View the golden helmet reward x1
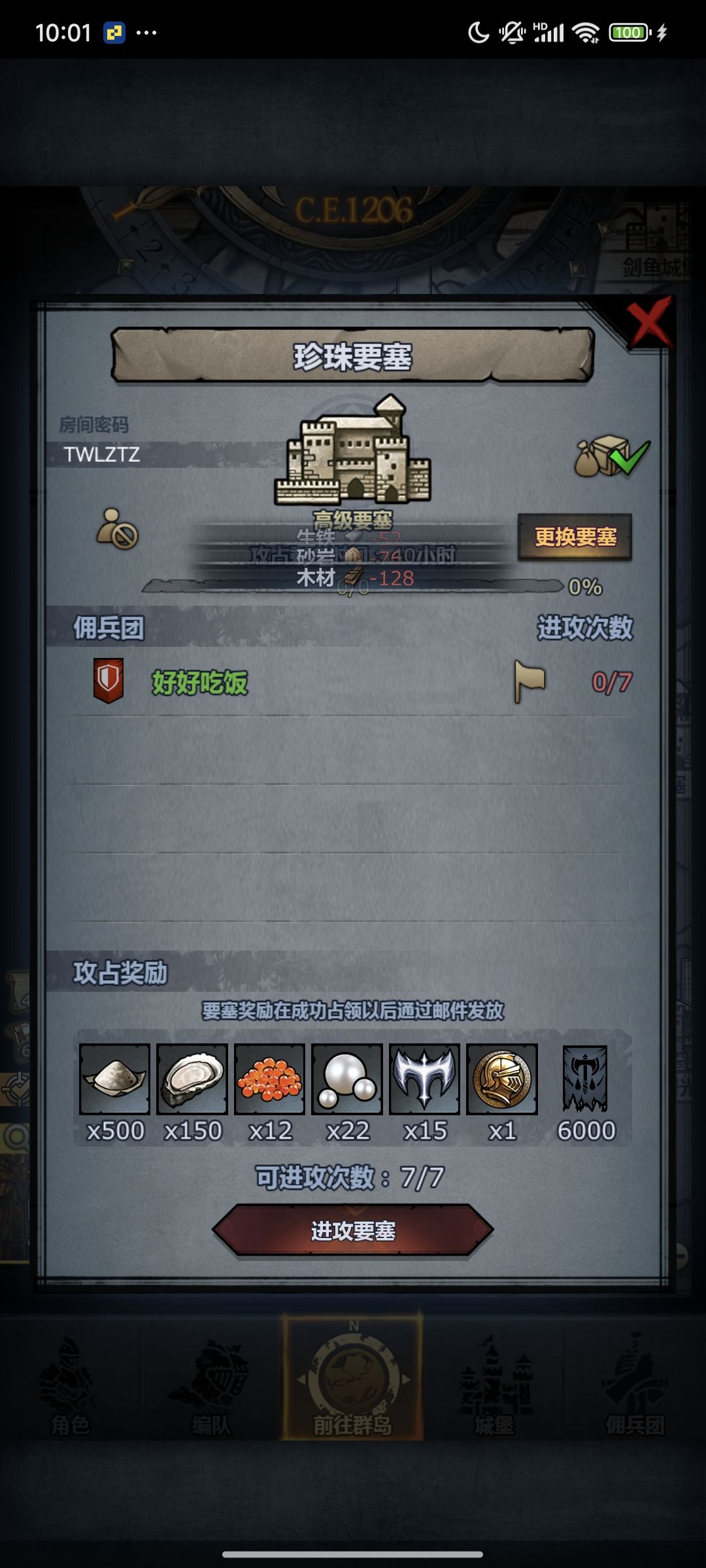Image resolution: width=706 pixels, height=1568 pixels. coord(502,1079)
